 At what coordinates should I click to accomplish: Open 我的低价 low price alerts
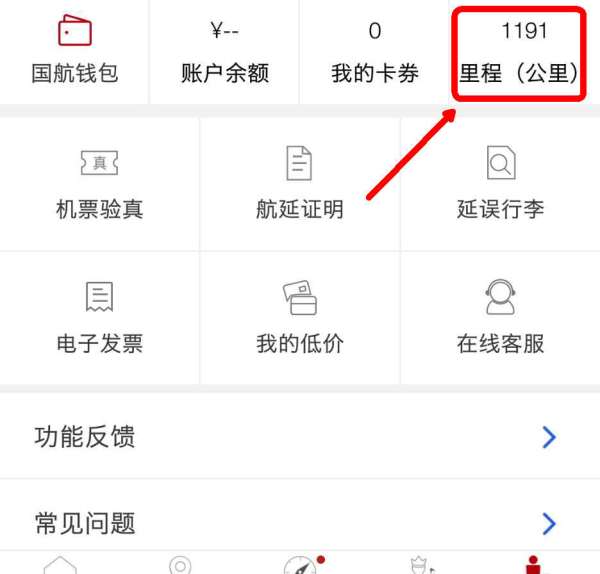(x=300, y=317)
